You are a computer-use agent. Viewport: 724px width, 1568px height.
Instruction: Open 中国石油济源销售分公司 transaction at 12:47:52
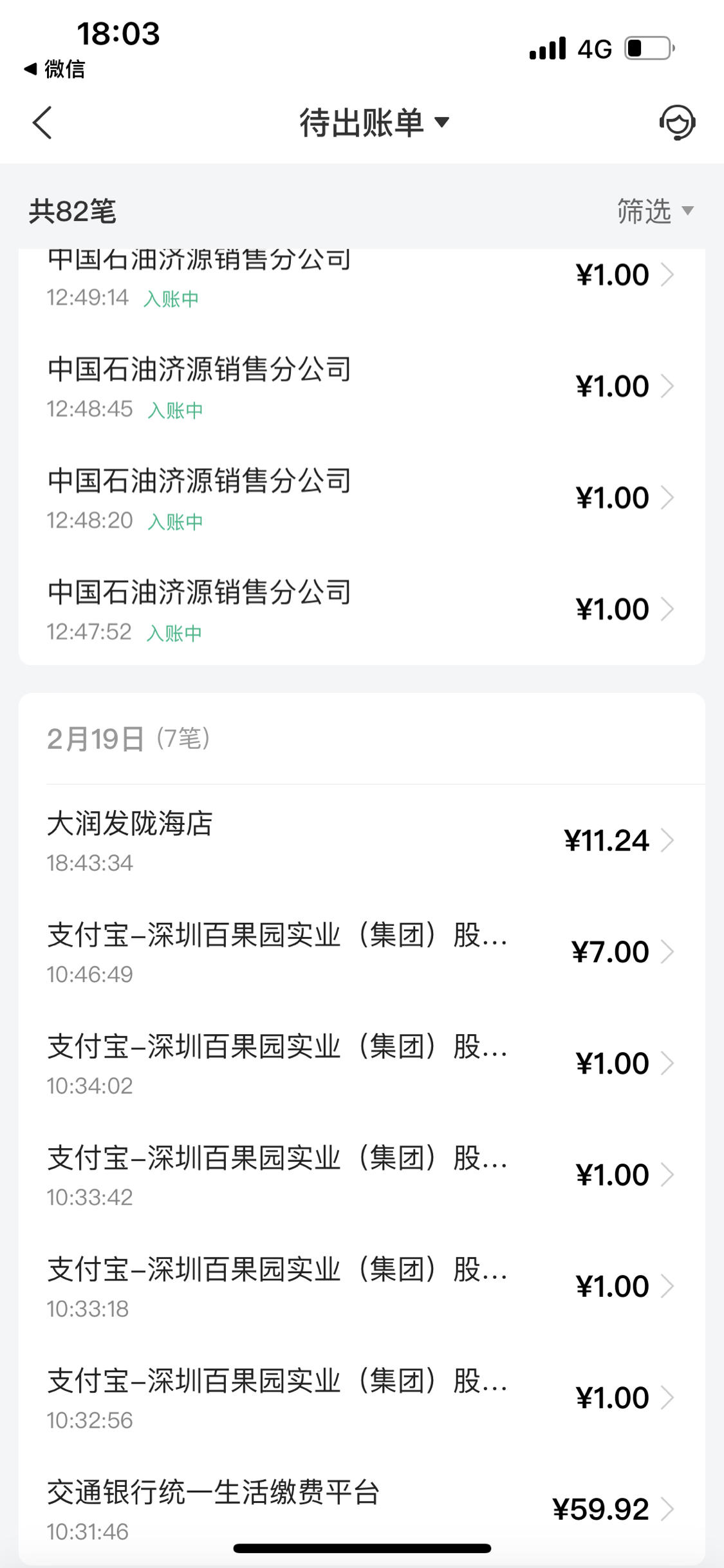(362, 609)
